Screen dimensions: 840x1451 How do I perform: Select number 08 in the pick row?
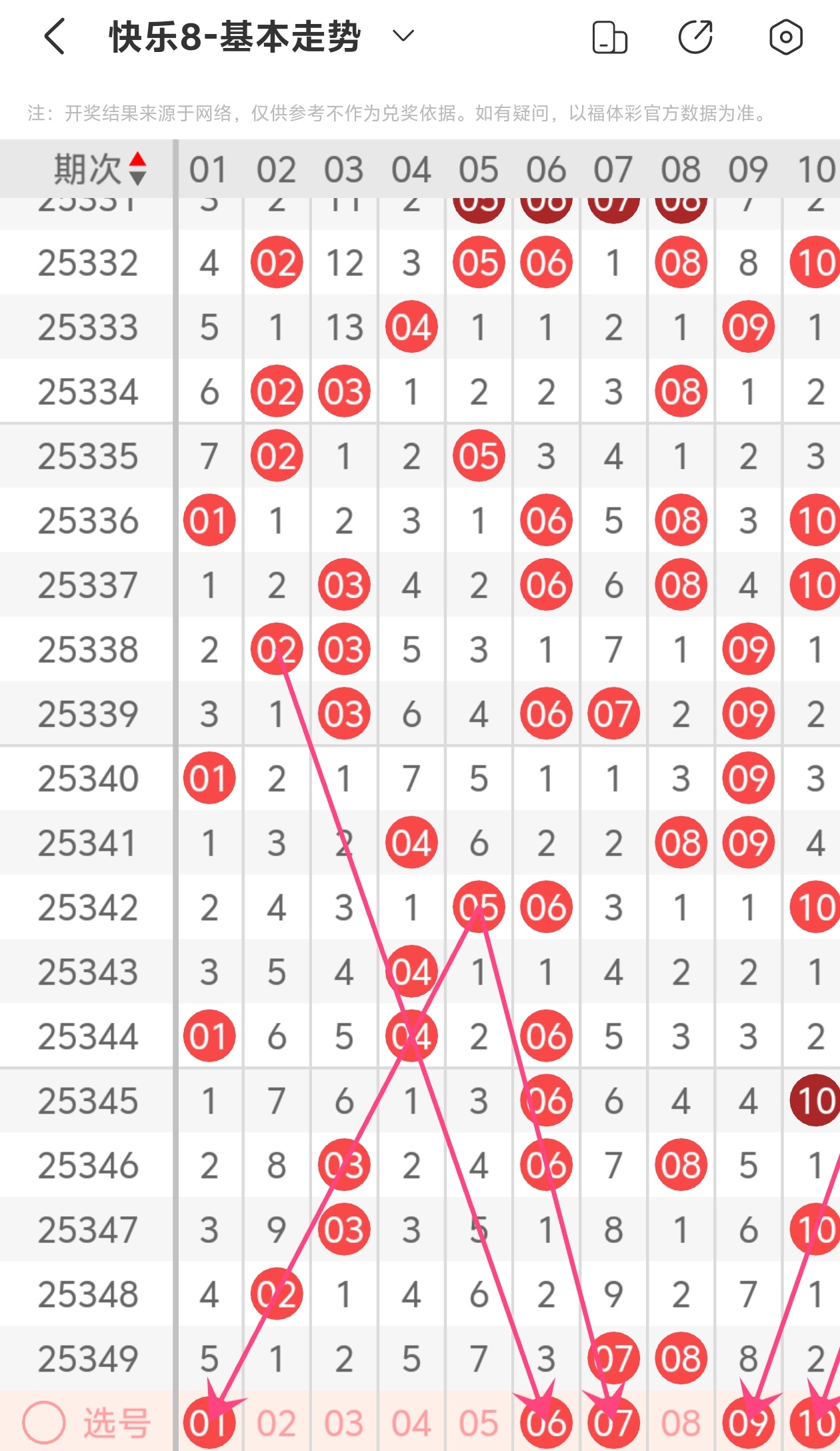tap(681, 1423)
